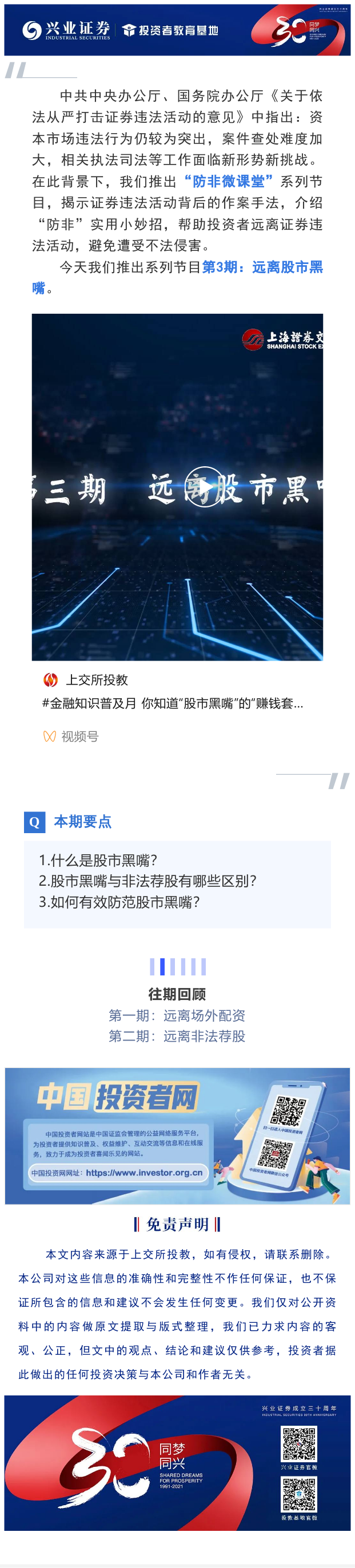Open past episode 第二期 远离非法荐股
Viewport: 355px width, 1568px height.
(177, 1036)
